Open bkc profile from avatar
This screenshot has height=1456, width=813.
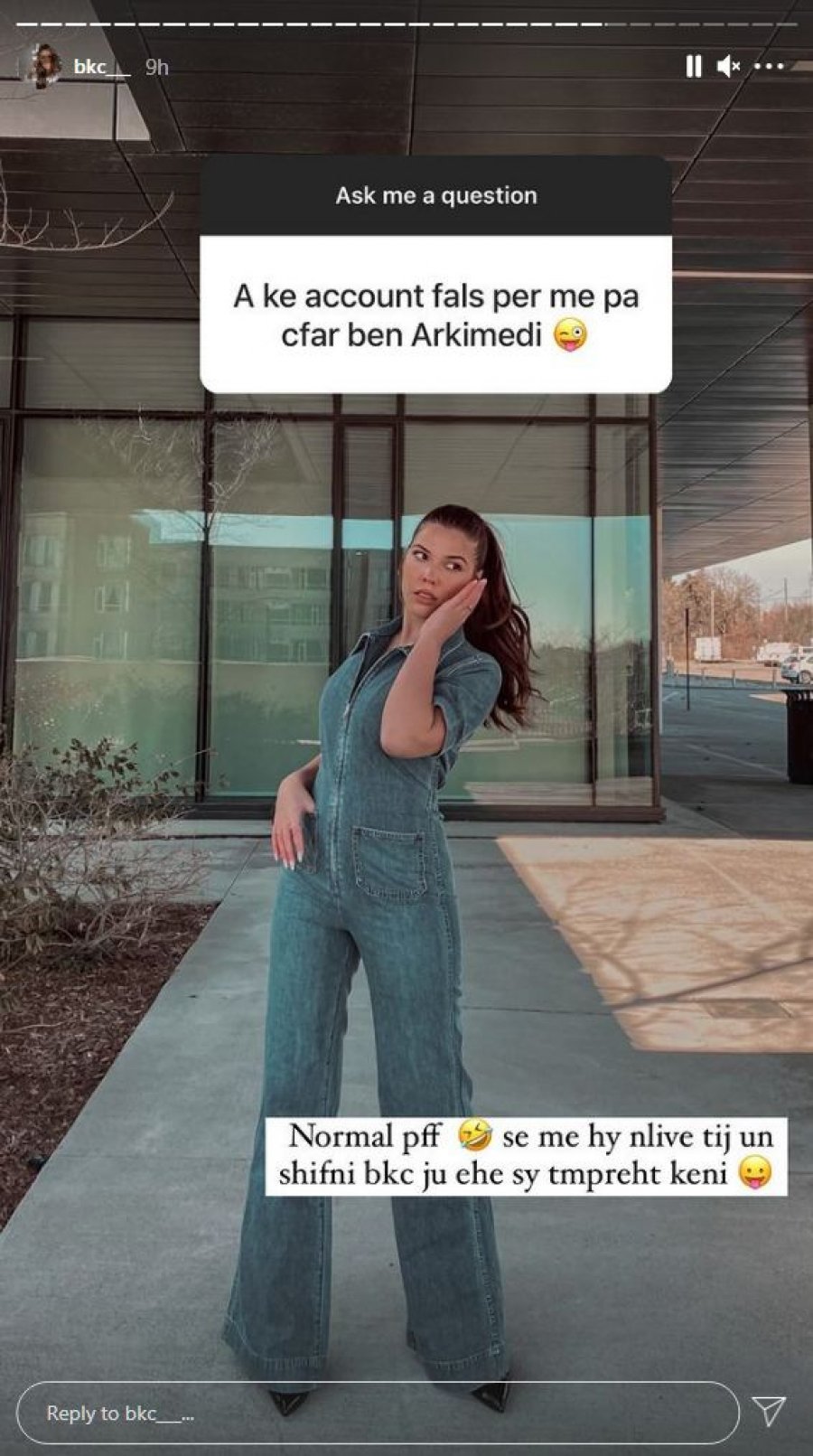pyautogui.click(x=42, y=66)
